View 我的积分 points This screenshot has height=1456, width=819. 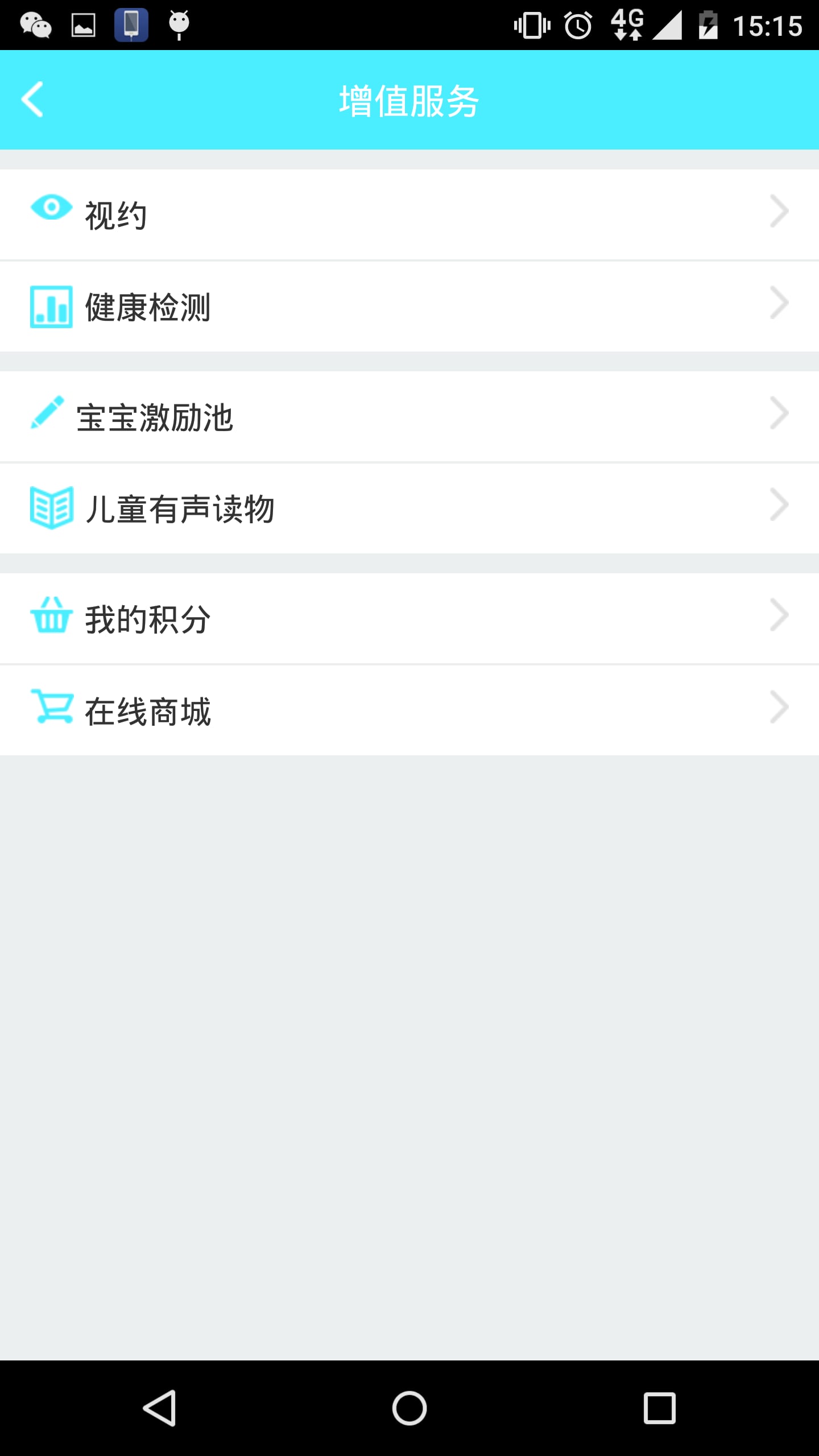pyautogui.click(x=409, y=618)
